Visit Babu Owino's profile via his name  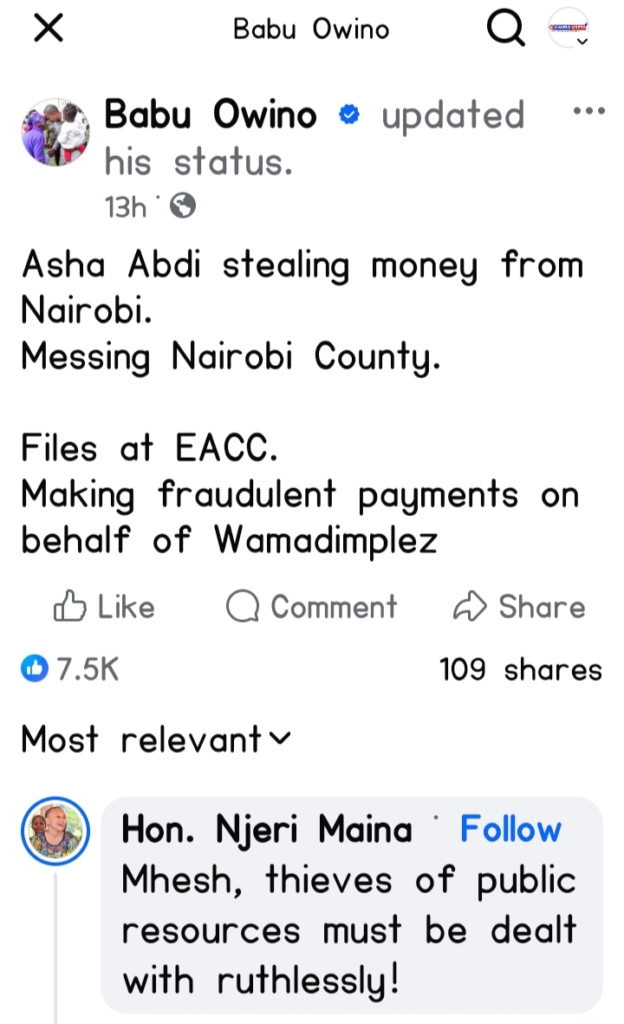pyautogui.click(x=211, y=116)
